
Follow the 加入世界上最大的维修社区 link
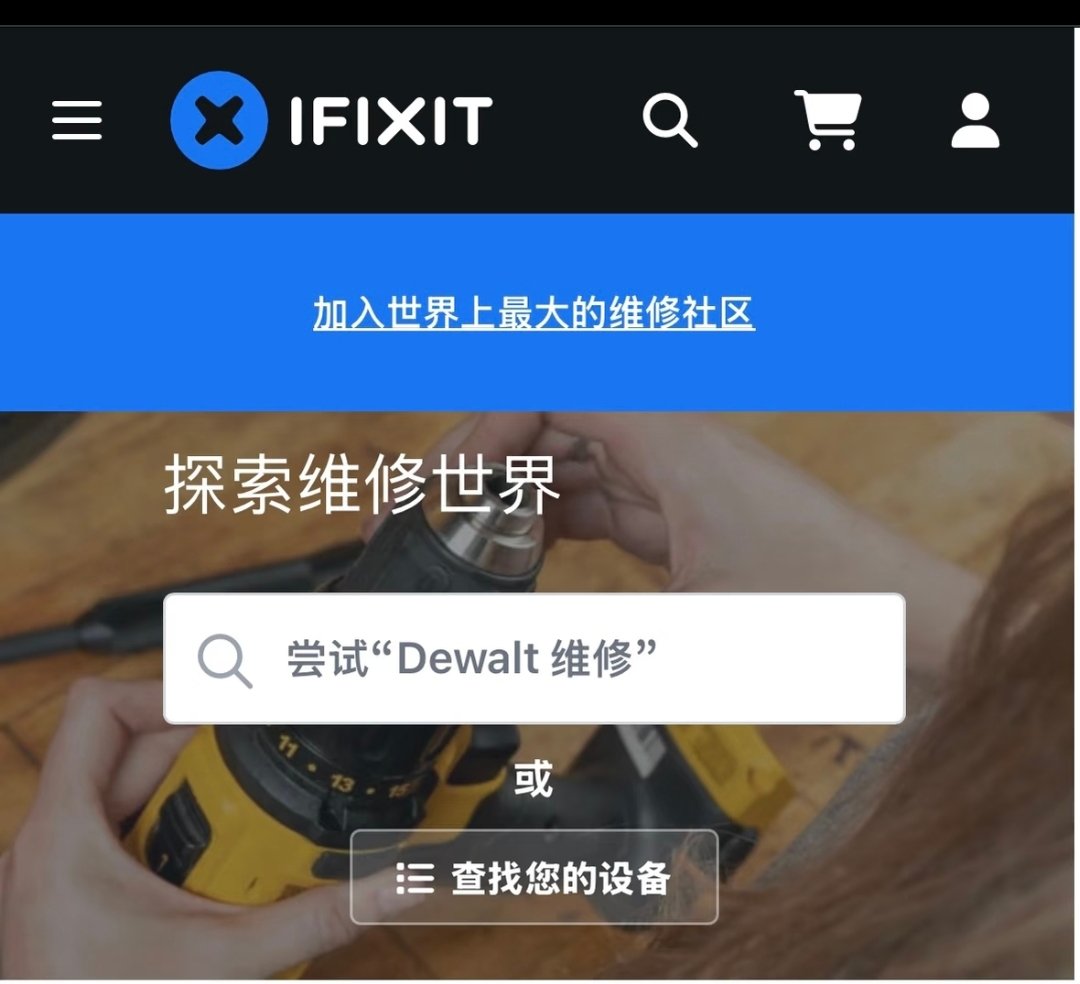tap(533, 313)
